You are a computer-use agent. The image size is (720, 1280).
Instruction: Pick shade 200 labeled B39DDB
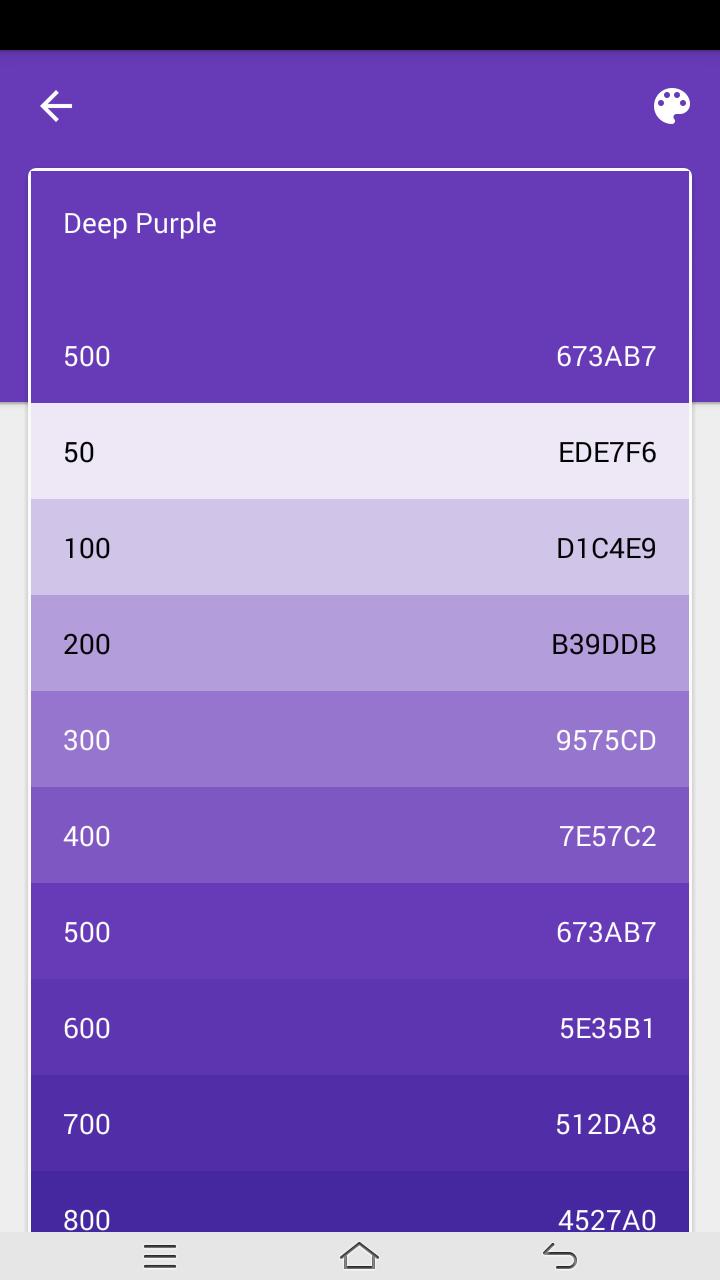(x=360, y=643)
